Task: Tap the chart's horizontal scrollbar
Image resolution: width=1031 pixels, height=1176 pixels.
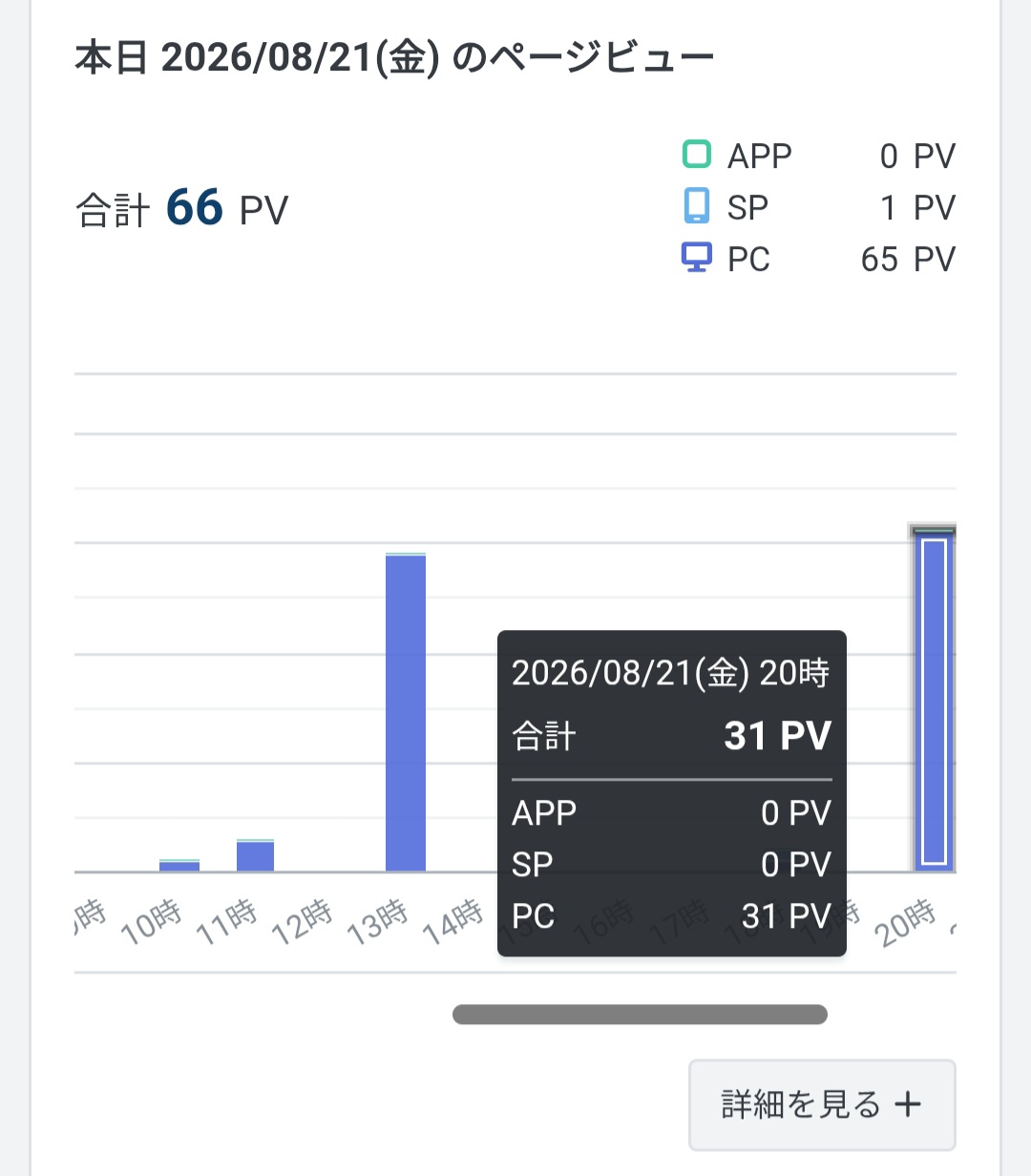Action: coord(640,1014)
